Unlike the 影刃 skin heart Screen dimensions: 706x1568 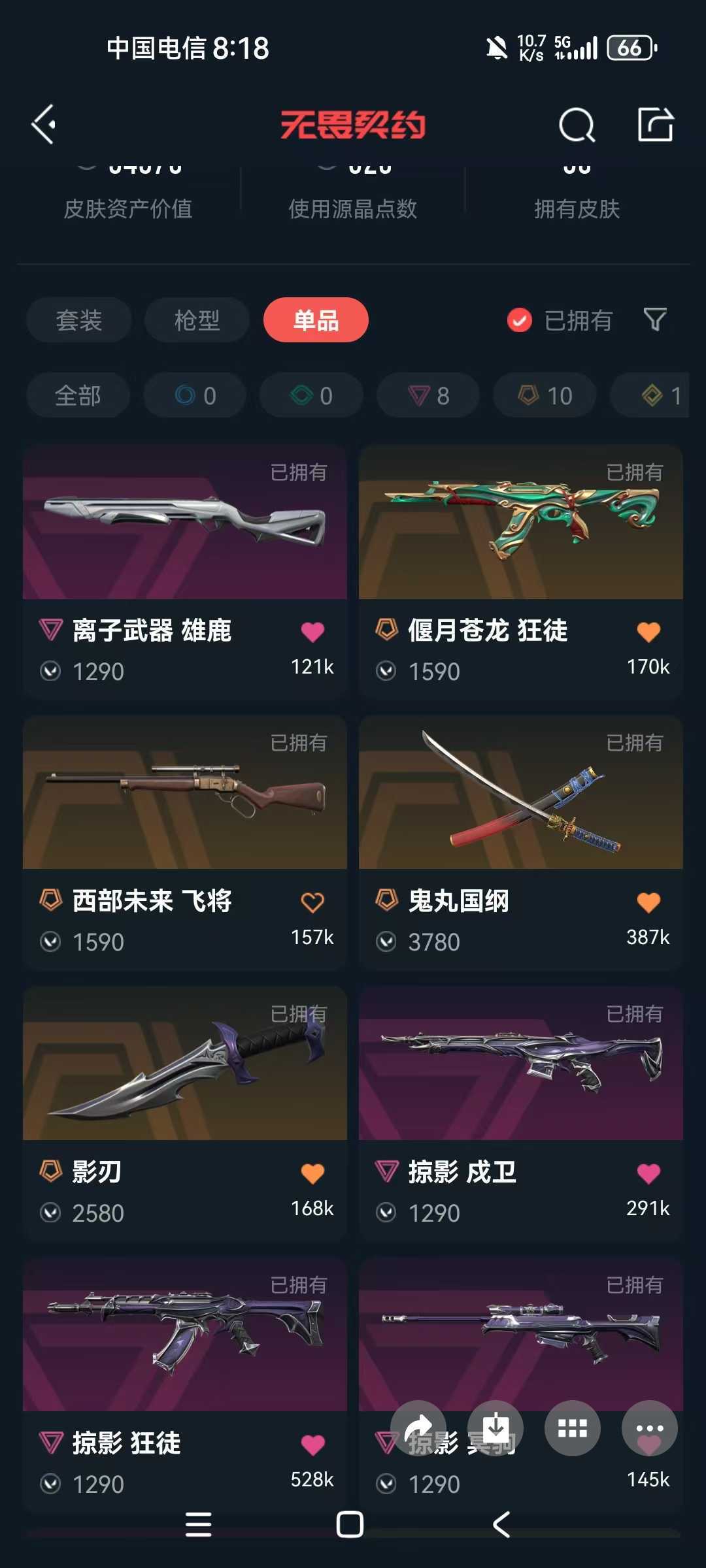(312, 1173)
